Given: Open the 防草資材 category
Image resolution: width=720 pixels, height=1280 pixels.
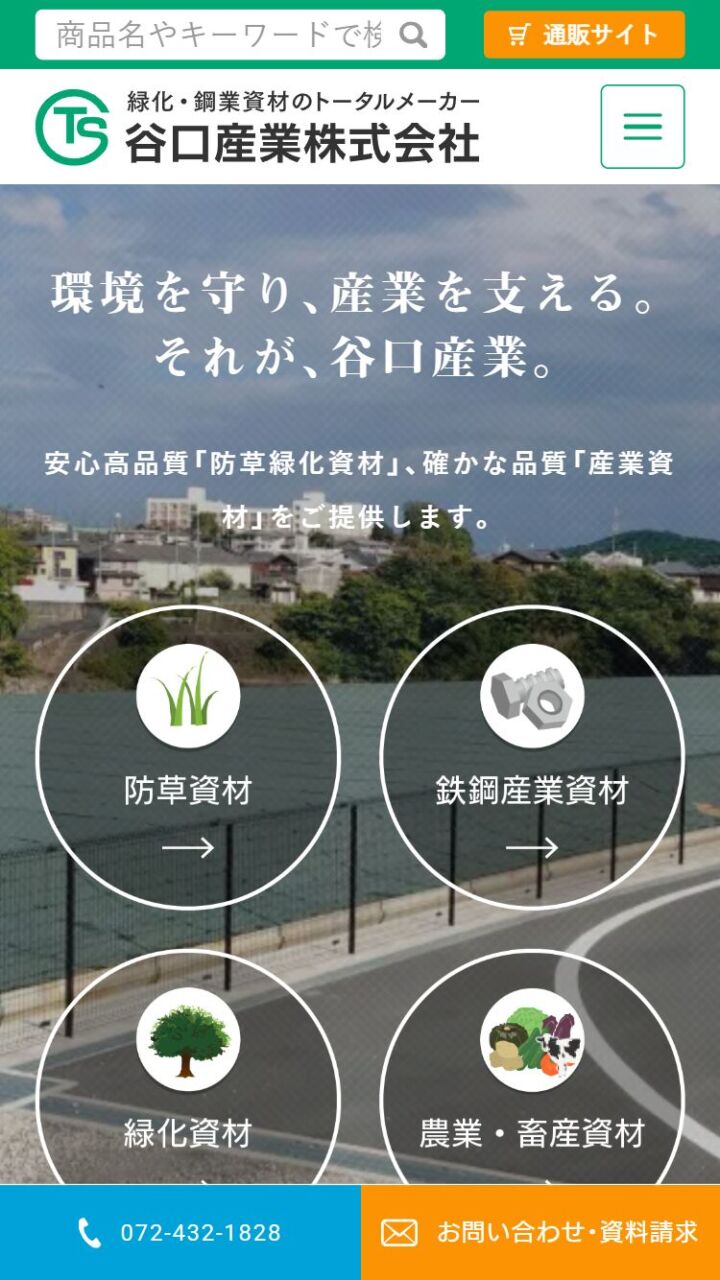Looking at the screenshot, I should click(188, 757).
